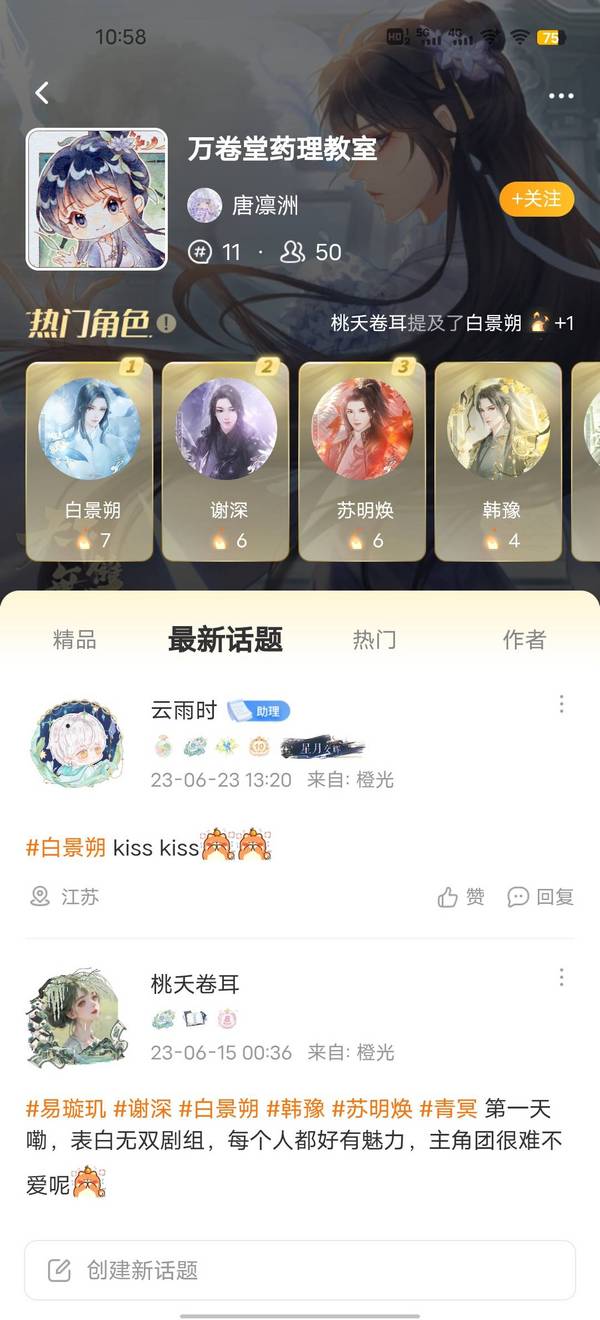Open the 白景朔 character card

(90, 461)
